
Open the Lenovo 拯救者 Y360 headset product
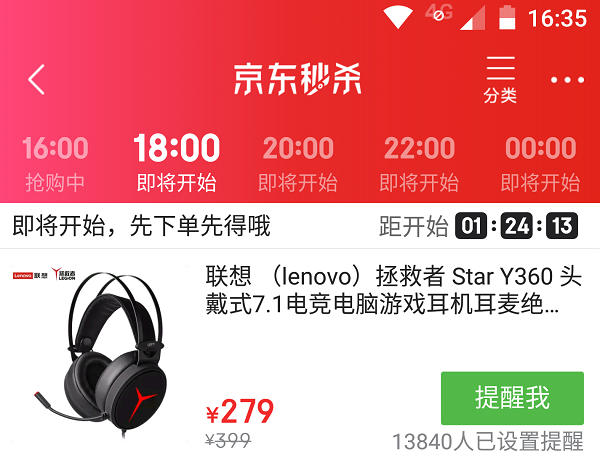380,290
